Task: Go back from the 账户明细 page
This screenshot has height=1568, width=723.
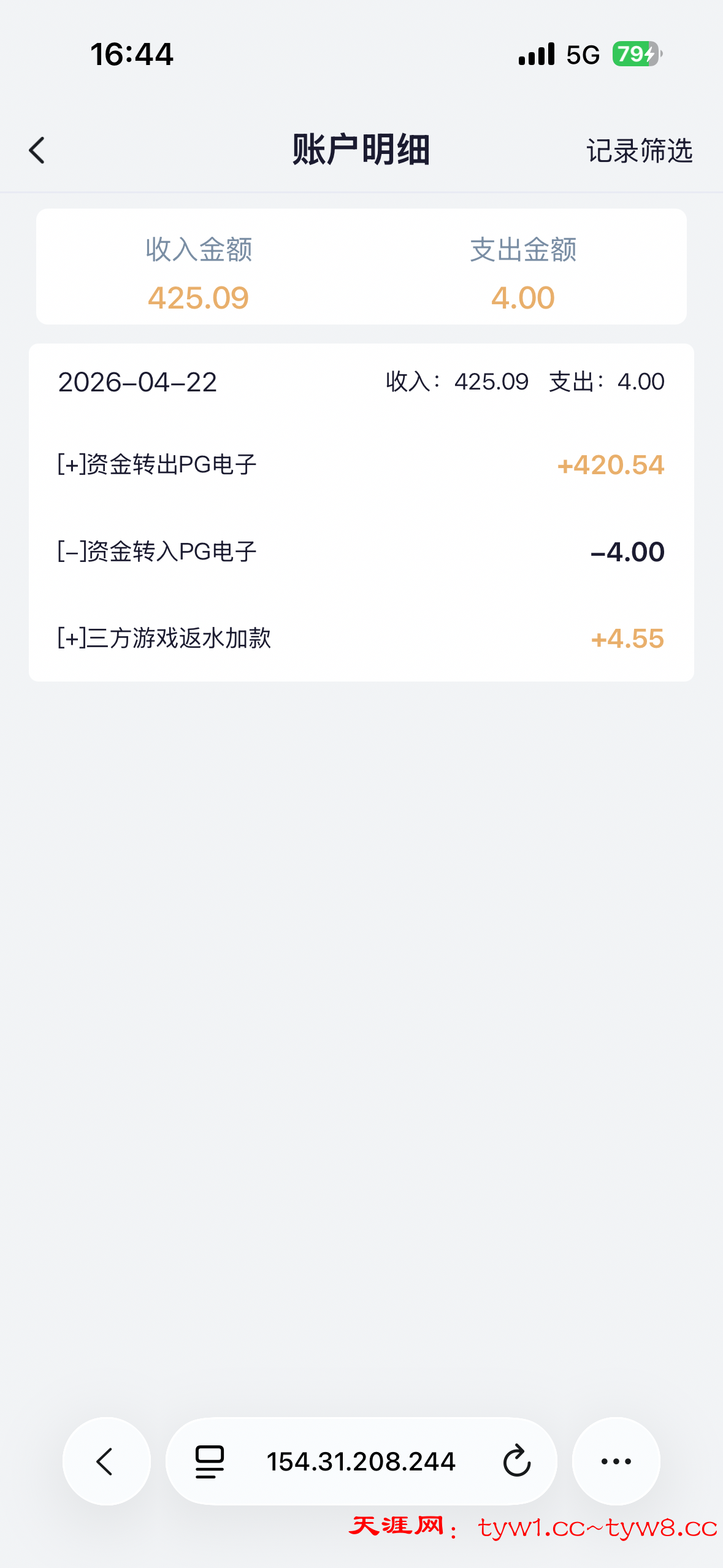Action: (x=37, y=150)
